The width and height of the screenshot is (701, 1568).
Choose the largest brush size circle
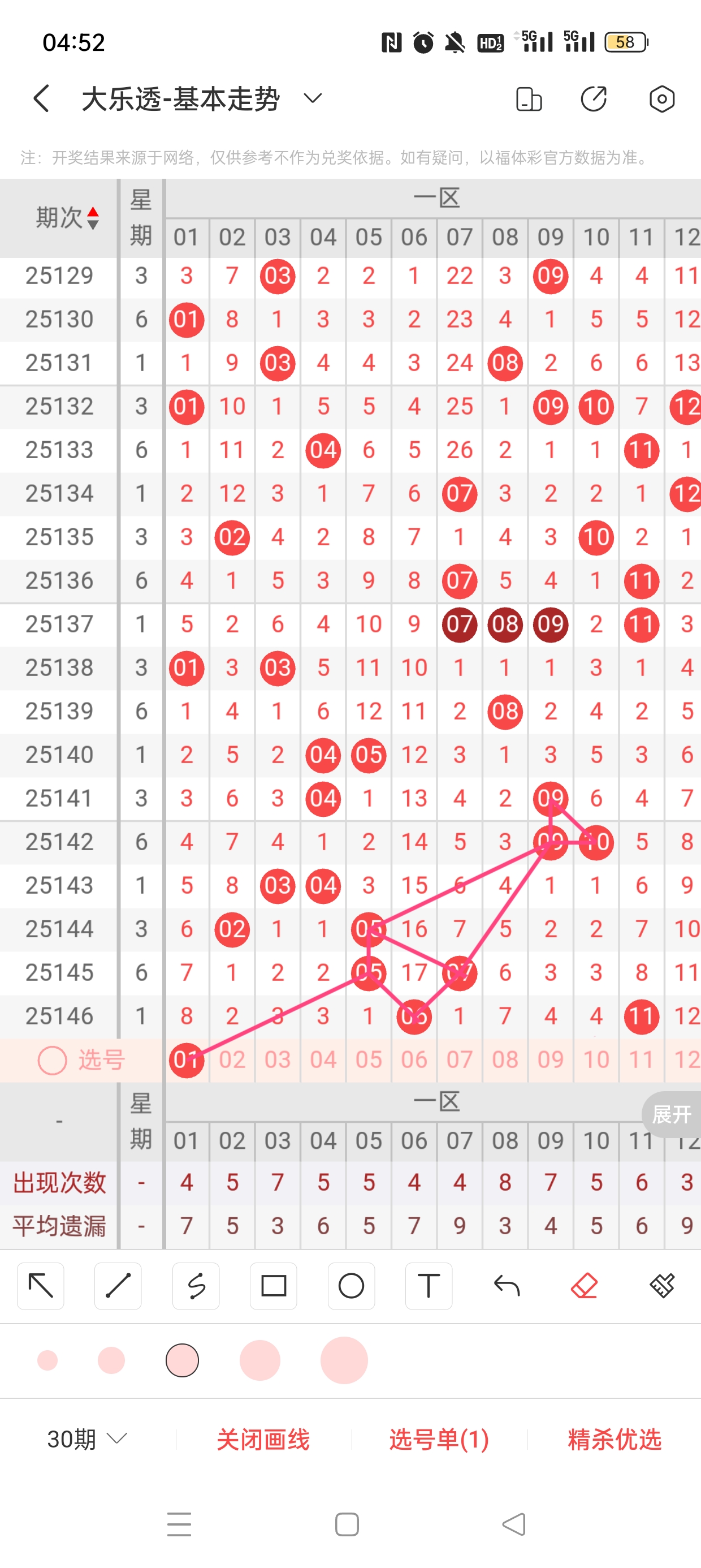click(344, 1360)
